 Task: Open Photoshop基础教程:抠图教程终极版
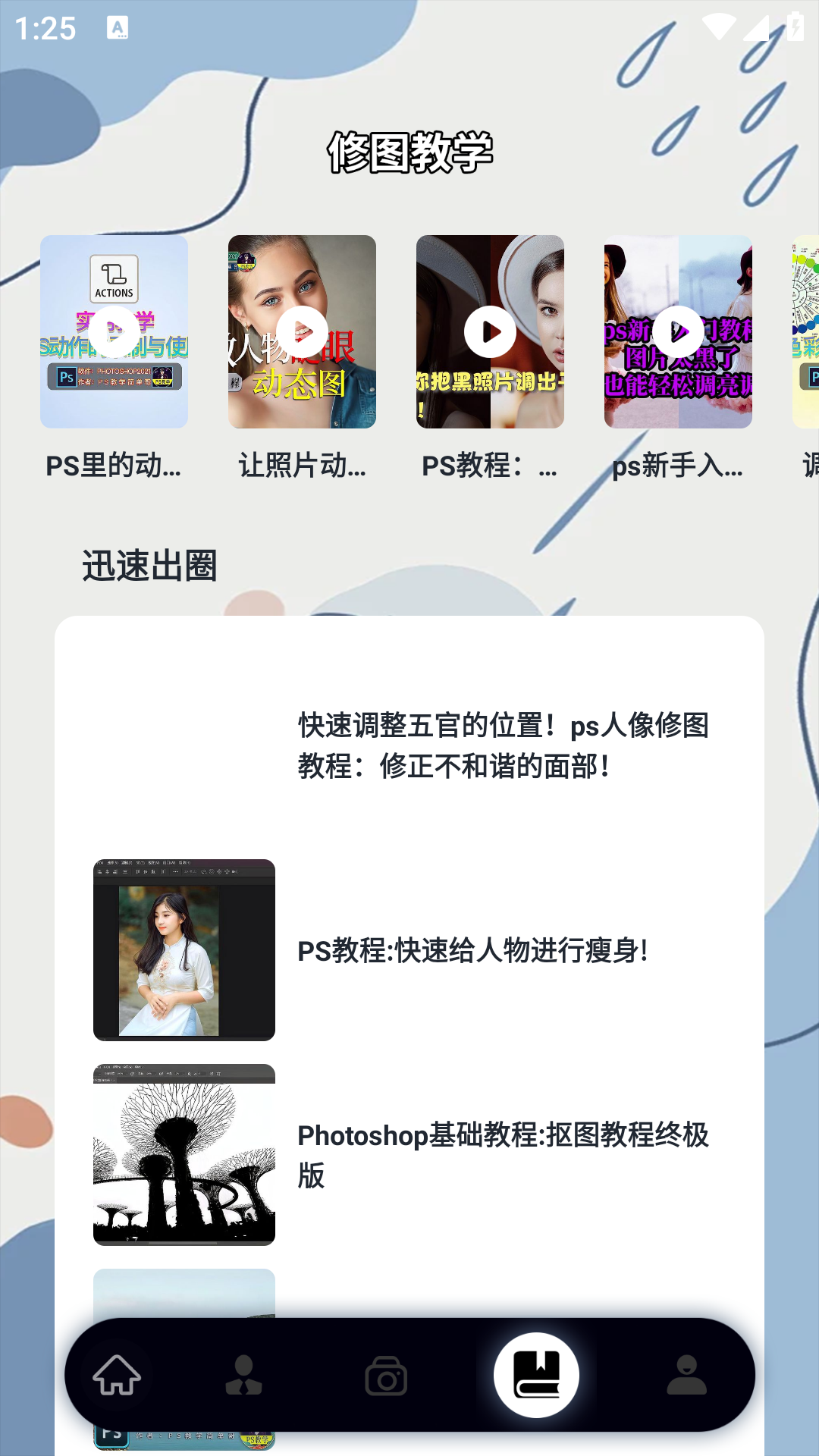[x=502, y=1155]
